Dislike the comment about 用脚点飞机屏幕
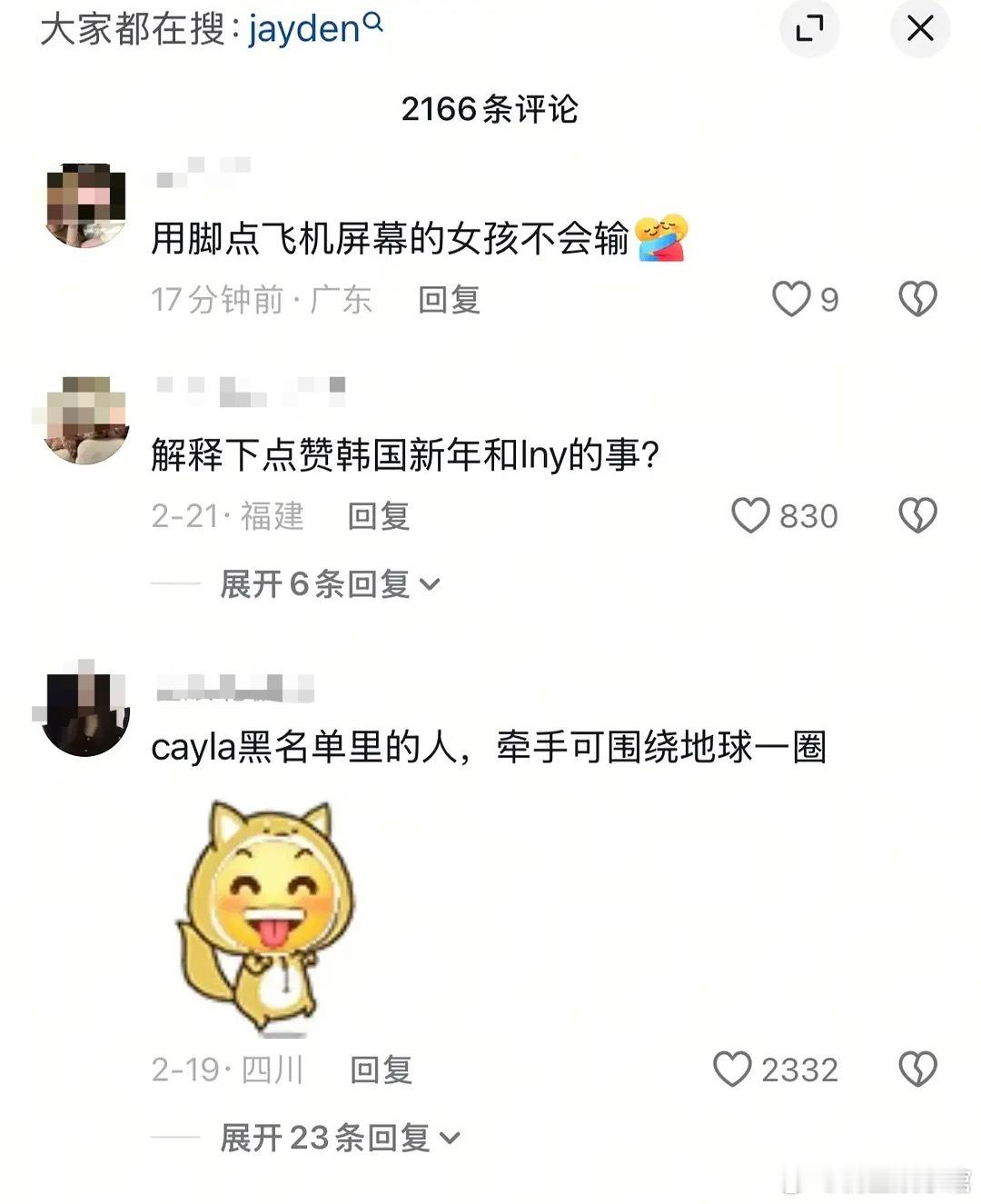 (917, 298)
